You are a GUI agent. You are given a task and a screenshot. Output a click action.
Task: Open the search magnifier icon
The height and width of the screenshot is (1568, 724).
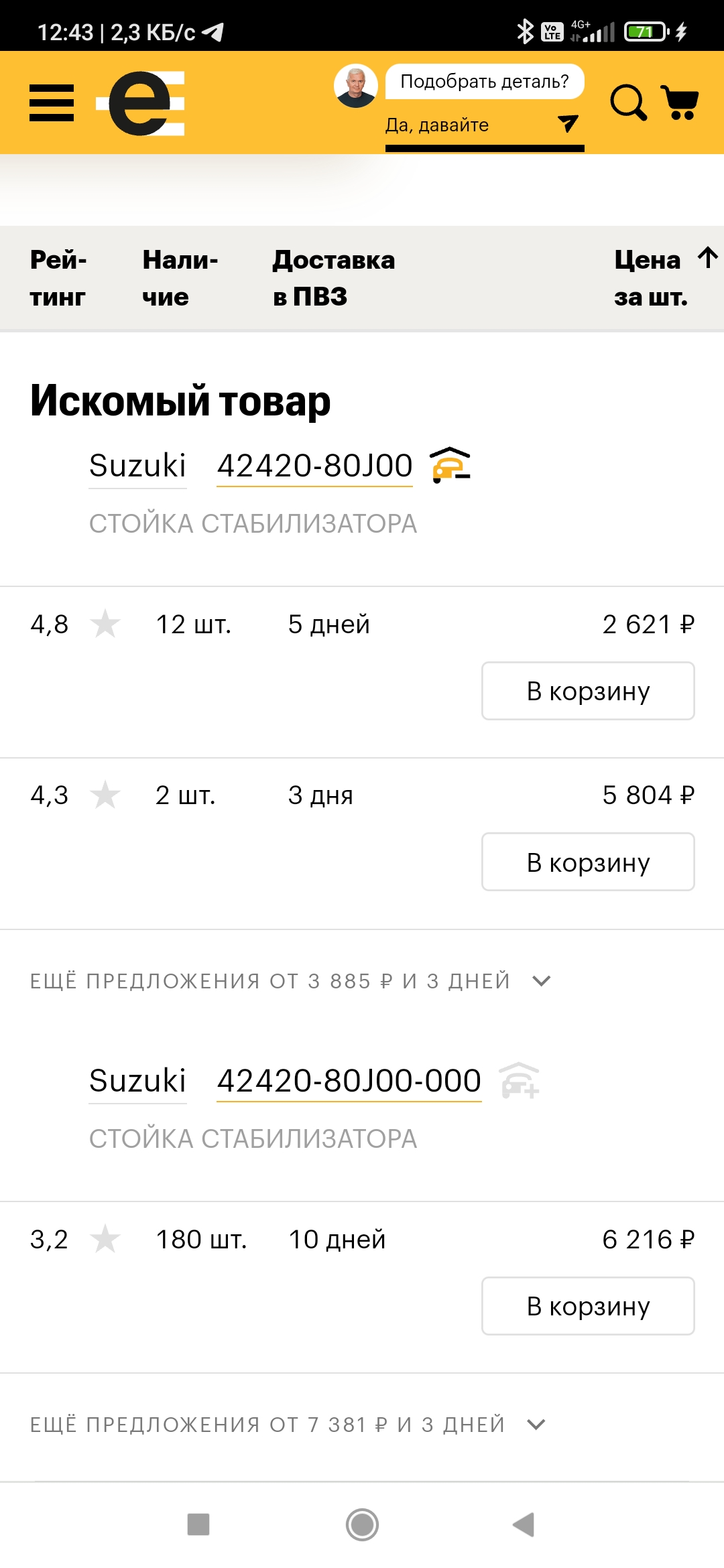tap(628, 103)
